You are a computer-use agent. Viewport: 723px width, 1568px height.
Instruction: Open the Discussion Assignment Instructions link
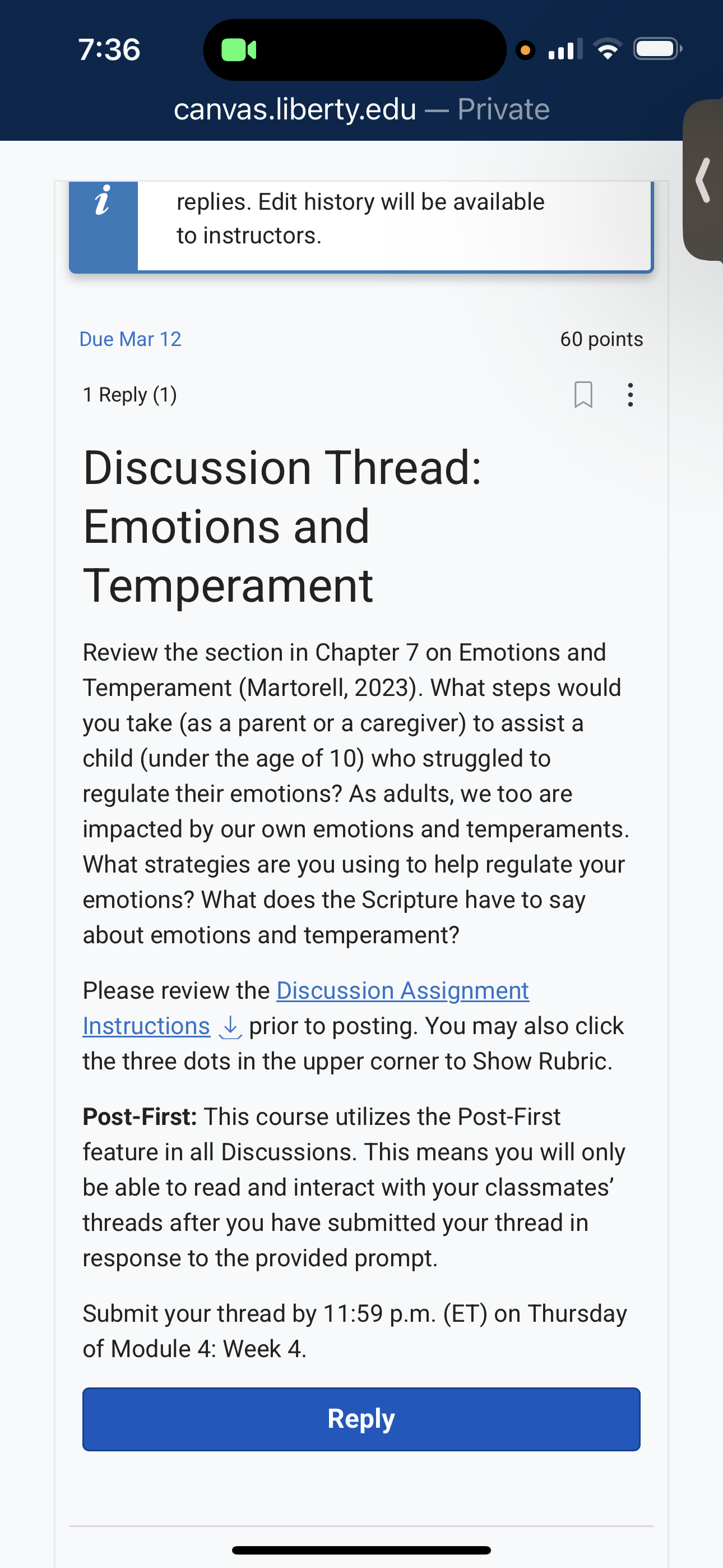coord(305,1008)
